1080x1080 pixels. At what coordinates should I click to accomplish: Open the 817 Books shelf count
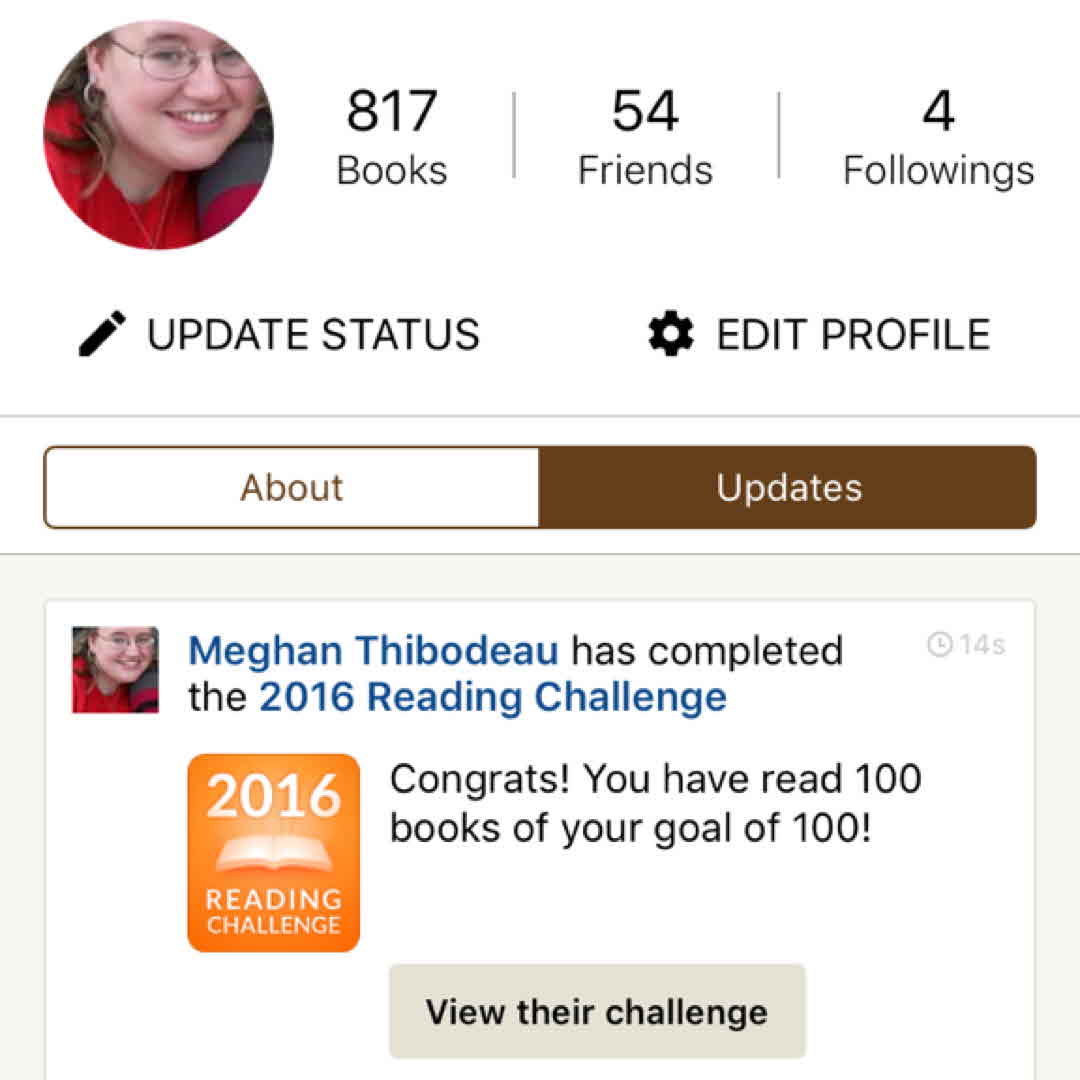391,138
